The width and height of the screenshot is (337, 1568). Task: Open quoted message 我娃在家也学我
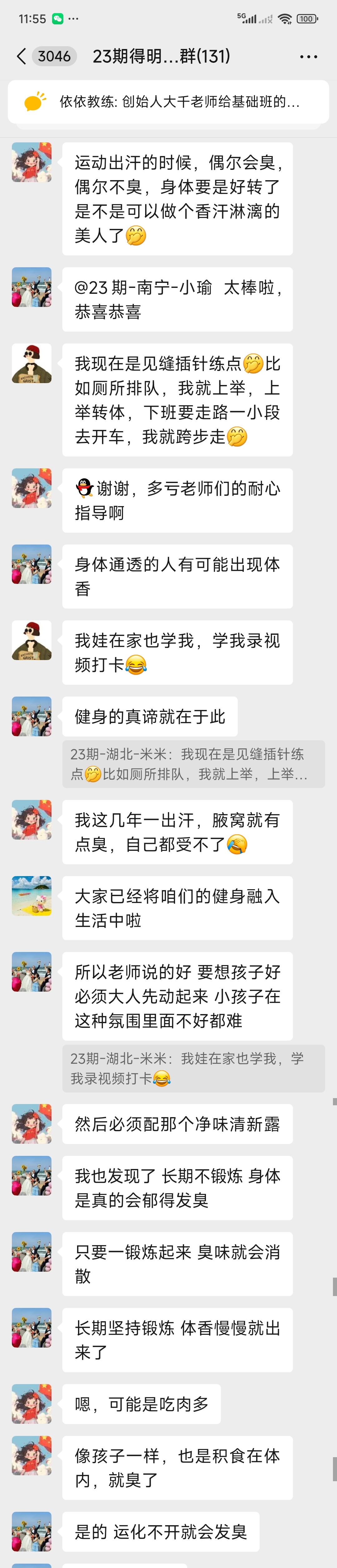[x=193, y=1068]
